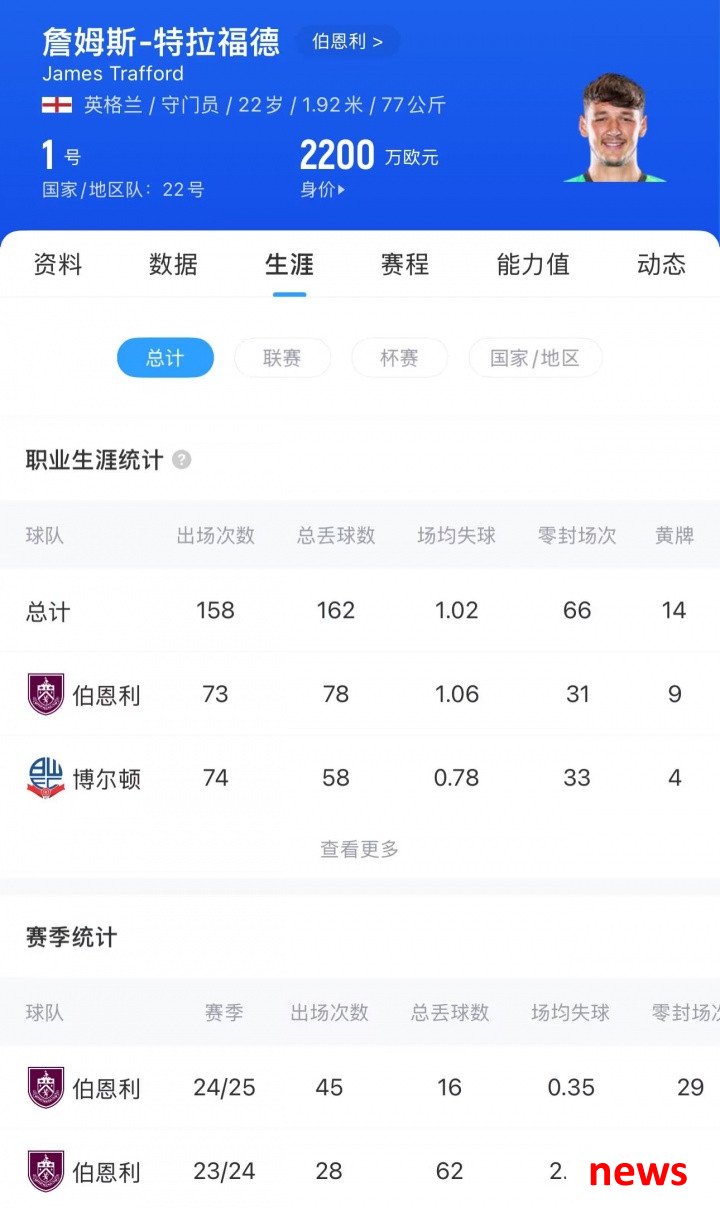Open the 伯恩利 24/25 season row

[x=360, y=1088]
